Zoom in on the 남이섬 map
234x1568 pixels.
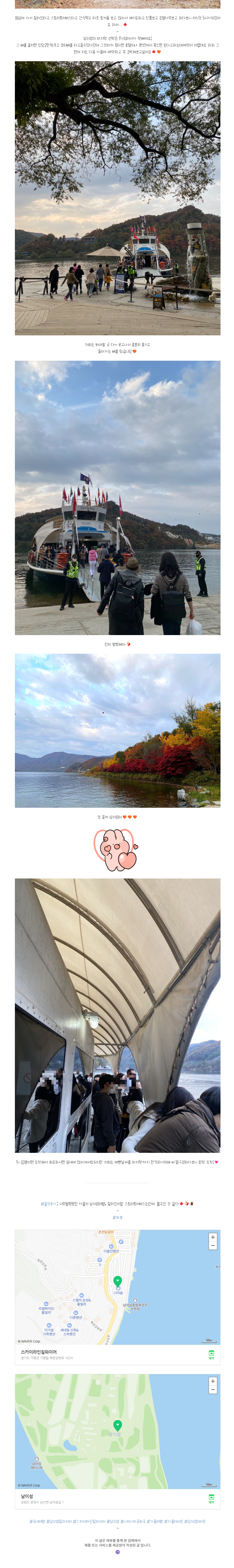(x=212, y=1381)
